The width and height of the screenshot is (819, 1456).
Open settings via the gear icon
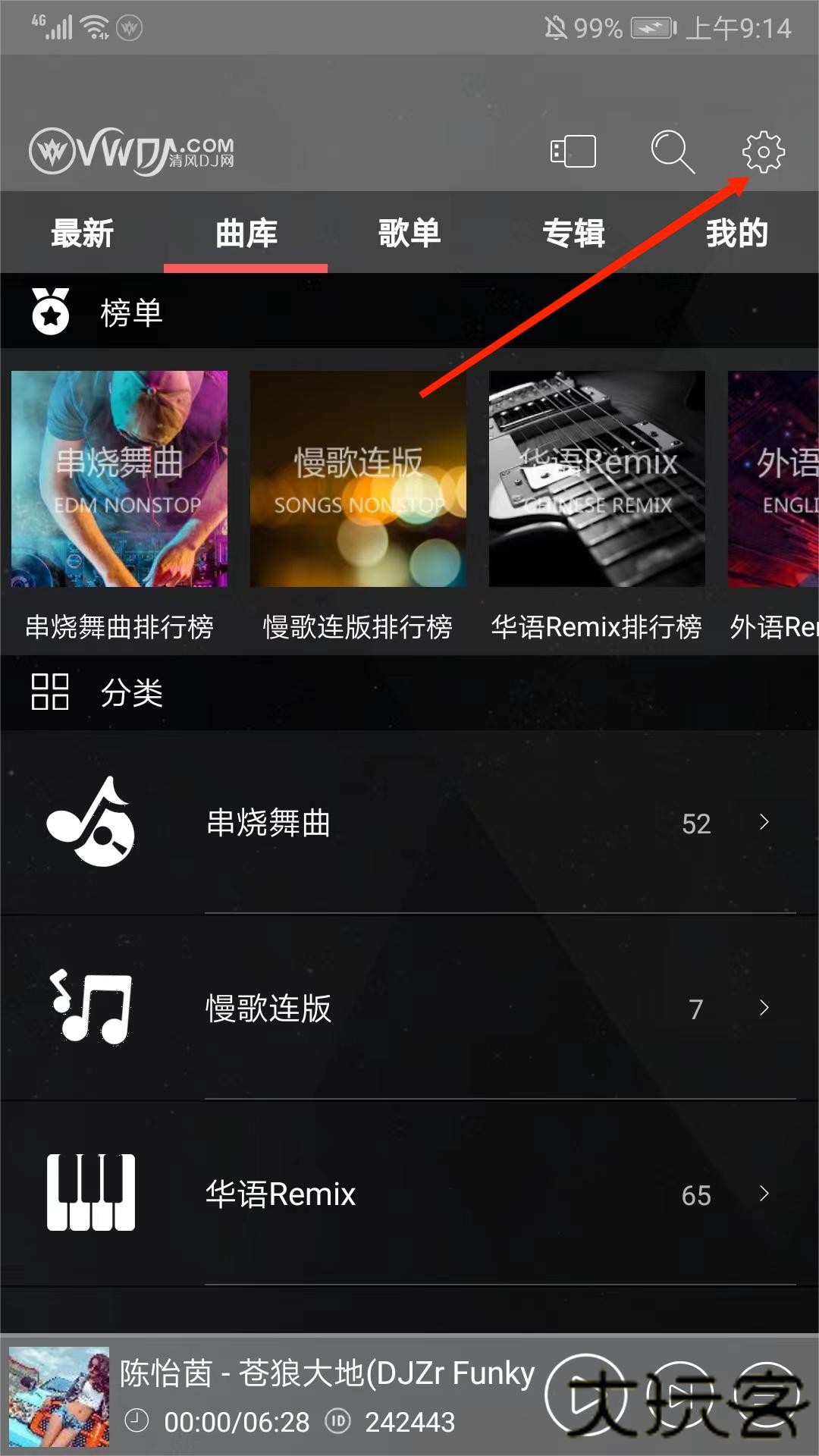[x=763, y=152]
